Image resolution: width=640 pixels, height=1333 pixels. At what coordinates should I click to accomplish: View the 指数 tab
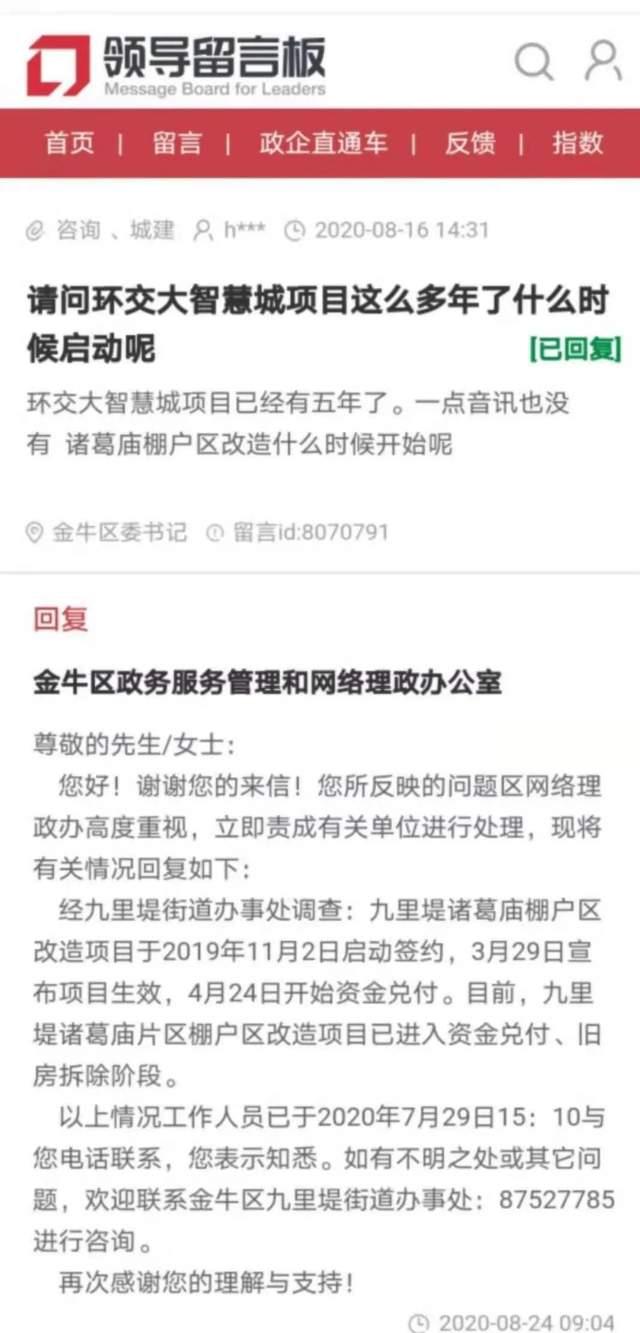click(578, 143)
